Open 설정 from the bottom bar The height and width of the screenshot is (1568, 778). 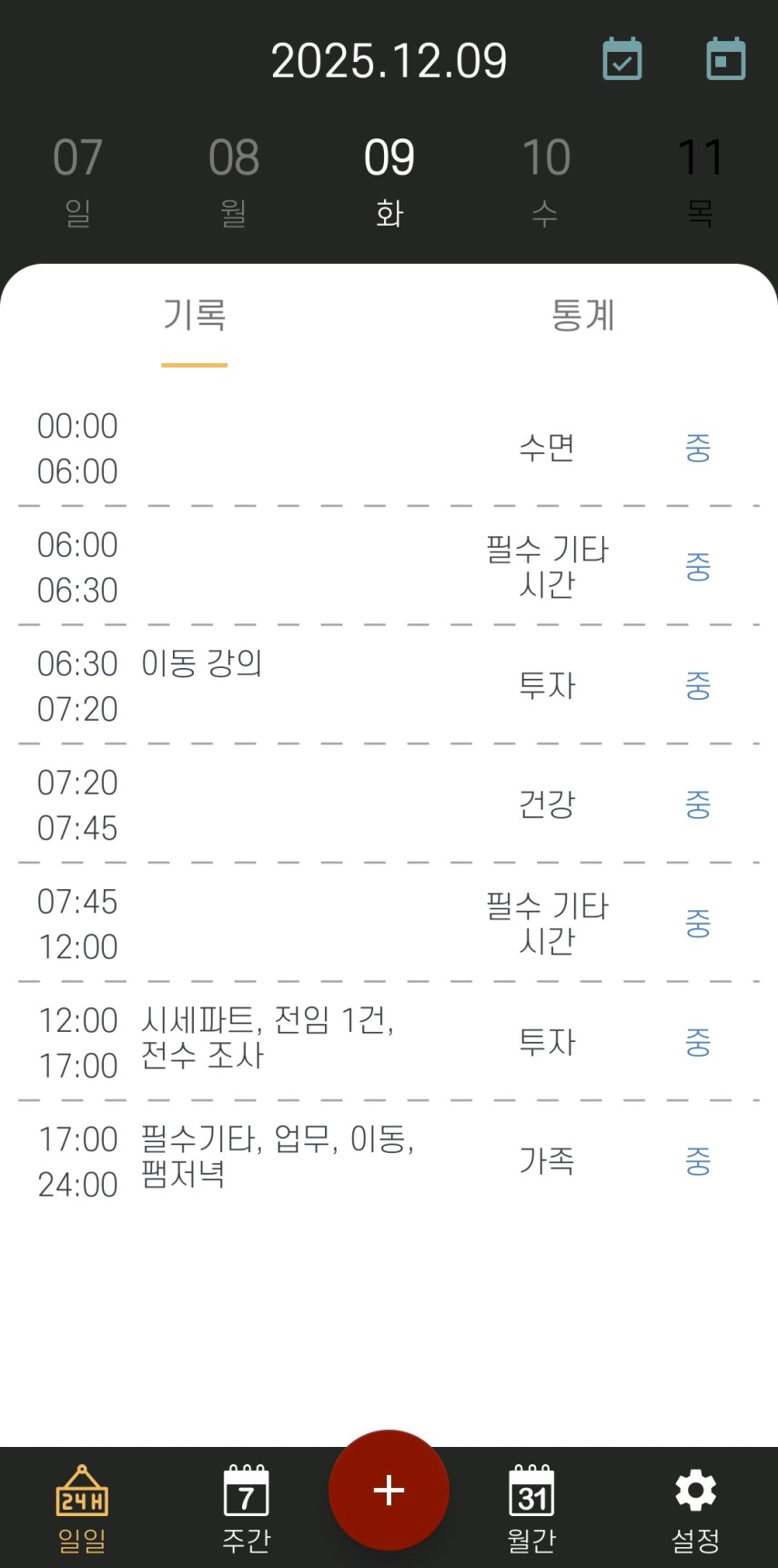click(696, 1508)
